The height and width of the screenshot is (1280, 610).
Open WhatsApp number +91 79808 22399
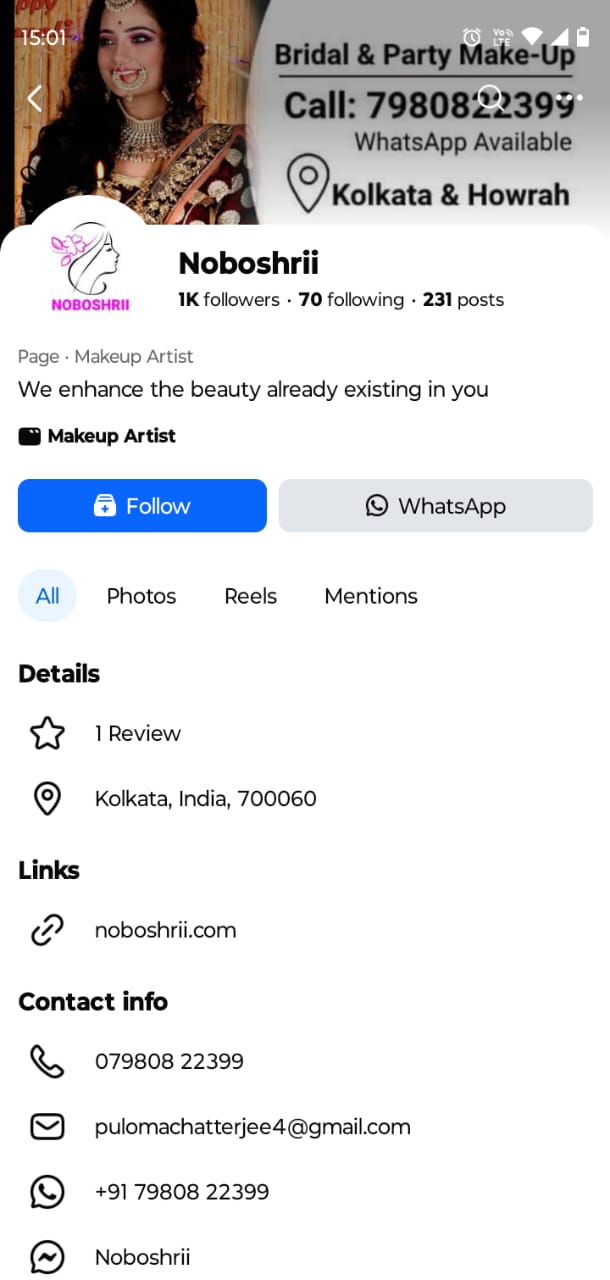coord(182,1192)
